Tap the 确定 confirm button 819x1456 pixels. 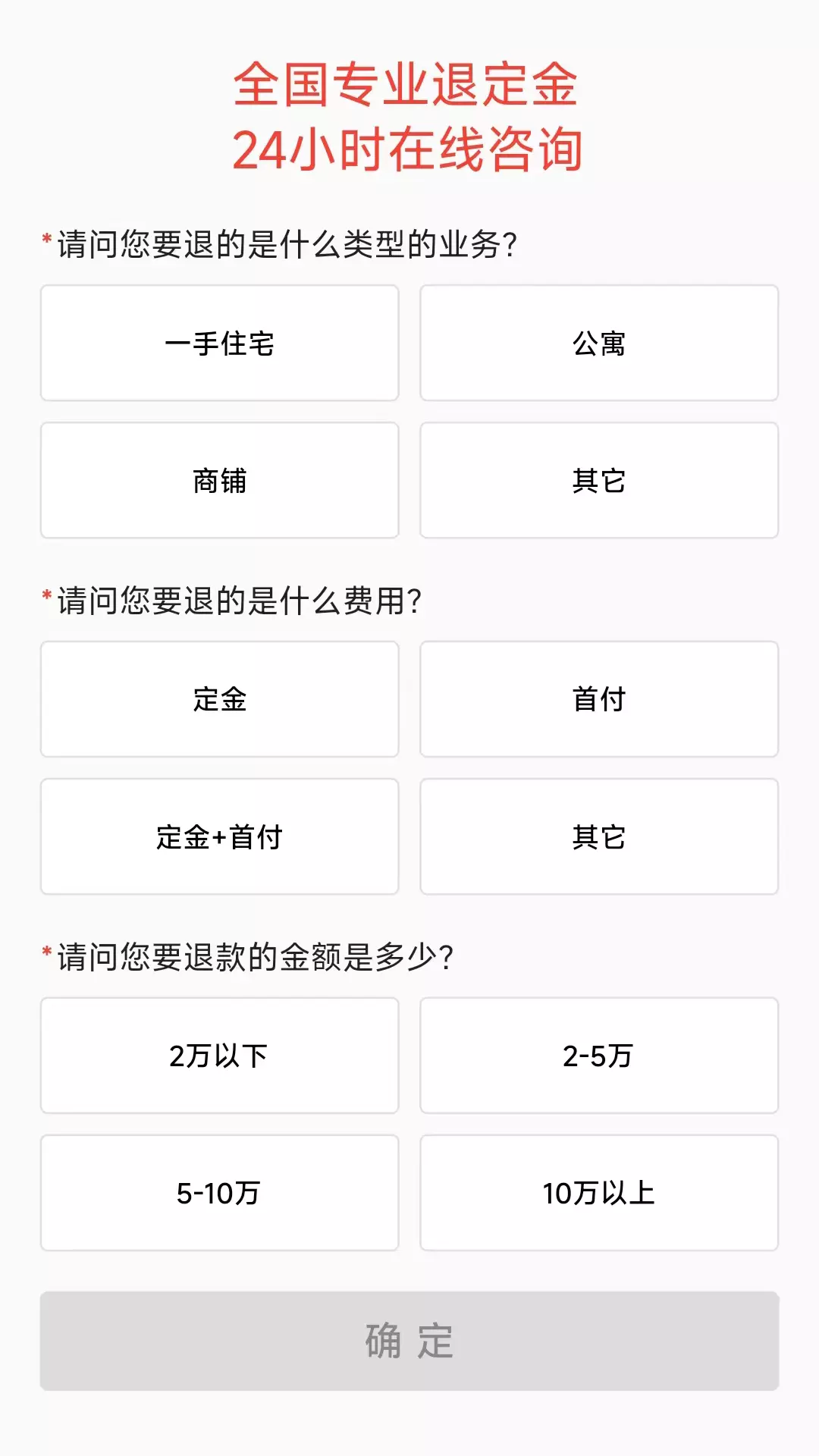pyautogui.click(x=409, y=1341)
